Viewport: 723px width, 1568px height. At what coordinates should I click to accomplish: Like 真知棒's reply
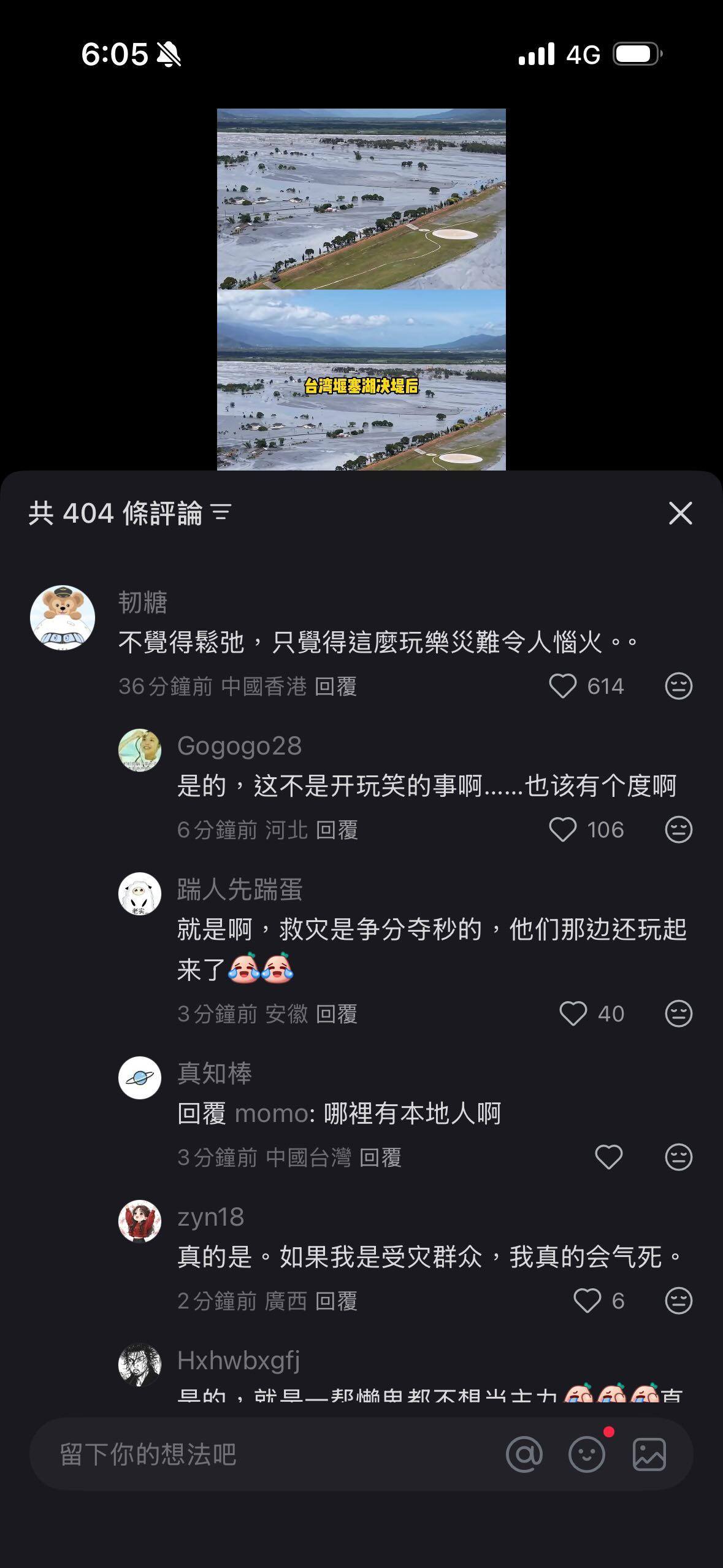click(608, 1157)
